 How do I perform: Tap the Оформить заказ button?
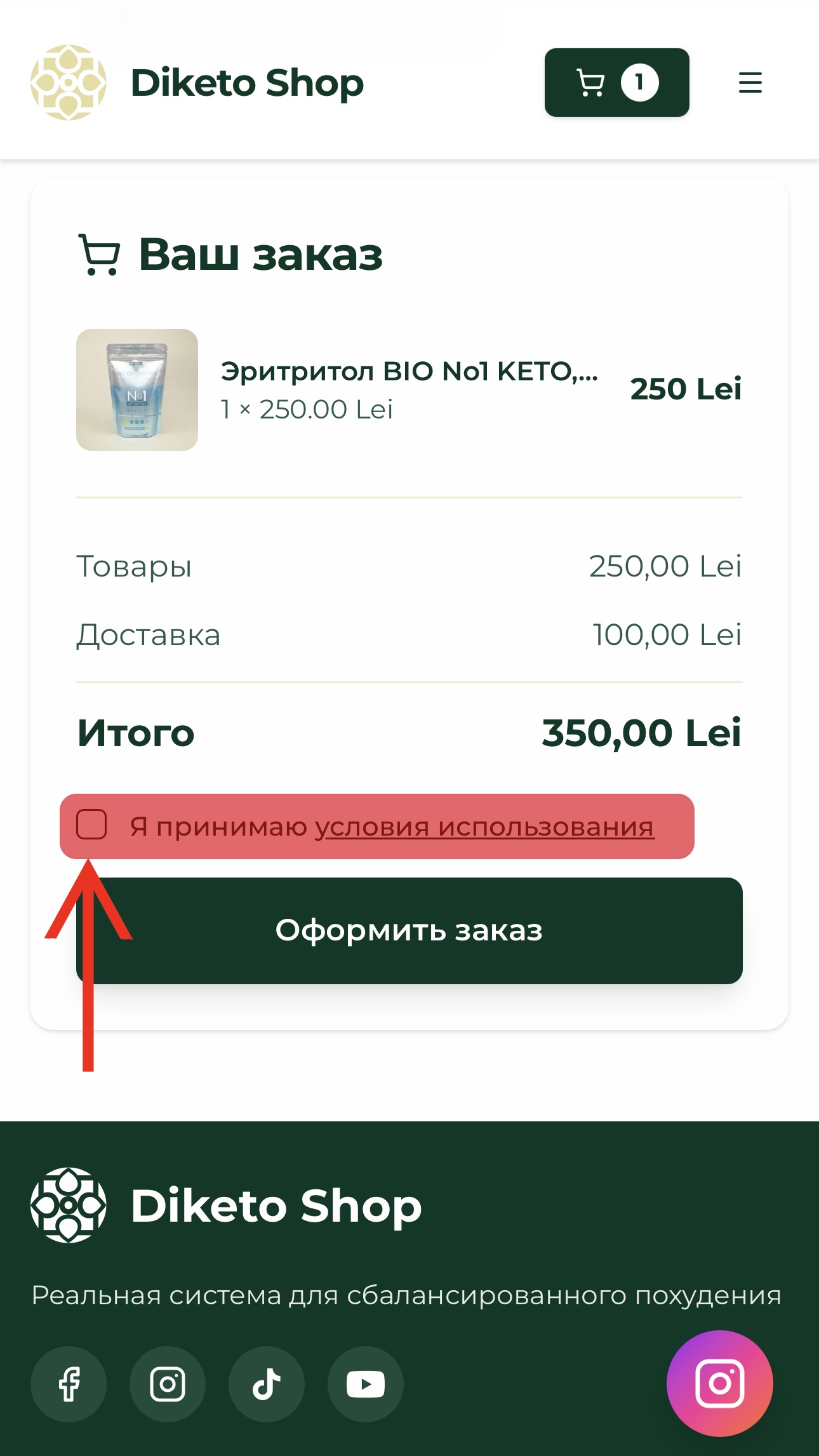pyautogui.click(x=409, y=931)
